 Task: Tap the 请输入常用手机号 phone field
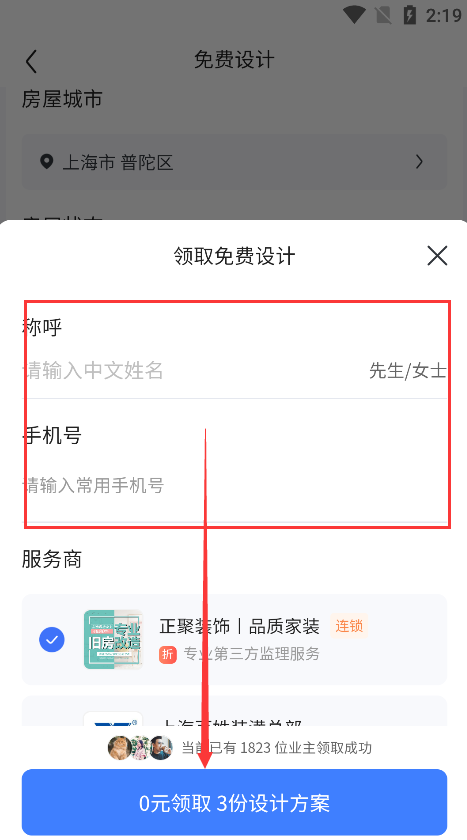234,485
